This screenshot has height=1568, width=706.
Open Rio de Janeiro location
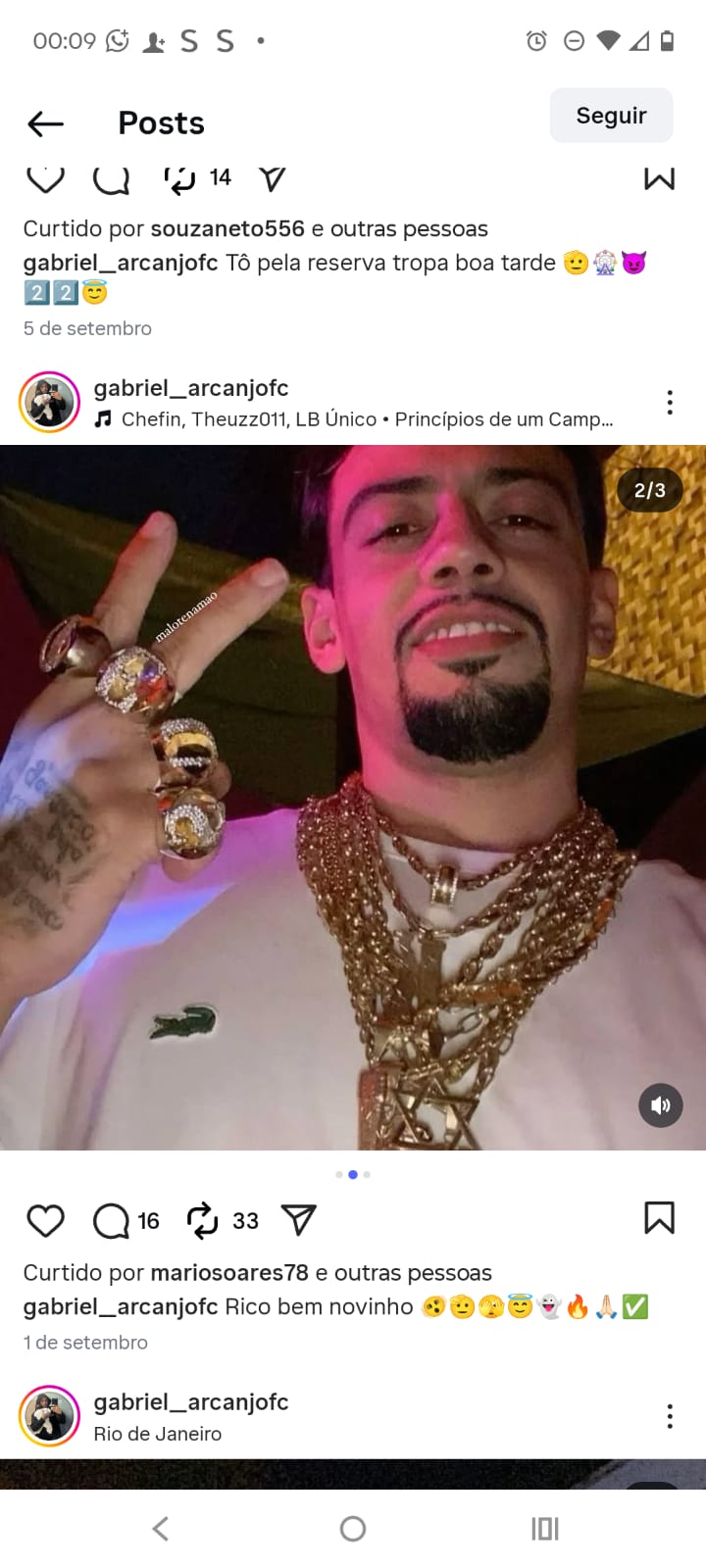158,1434
